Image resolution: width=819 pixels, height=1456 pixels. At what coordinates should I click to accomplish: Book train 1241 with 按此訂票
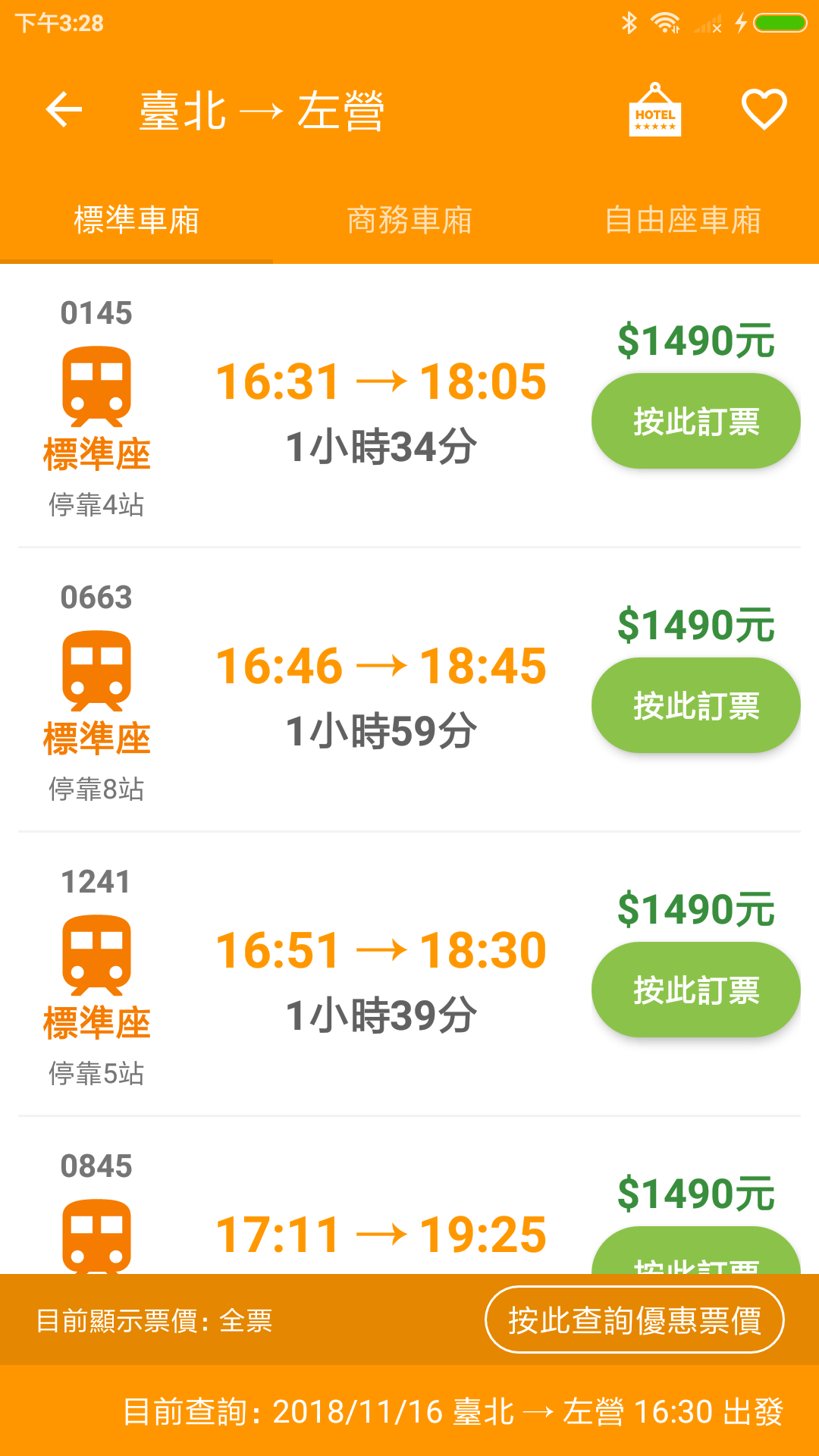695,990
